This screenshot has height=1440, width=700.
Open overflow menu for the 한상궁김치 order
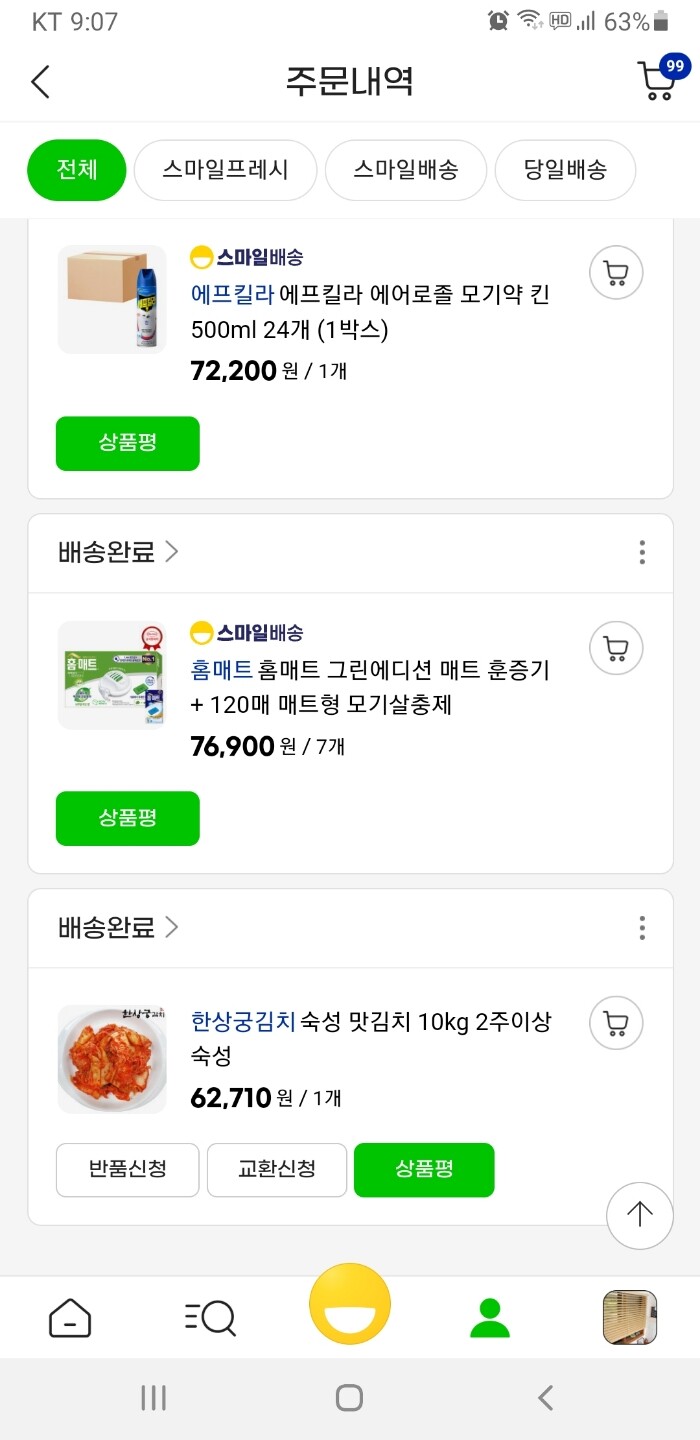[642, 928]
